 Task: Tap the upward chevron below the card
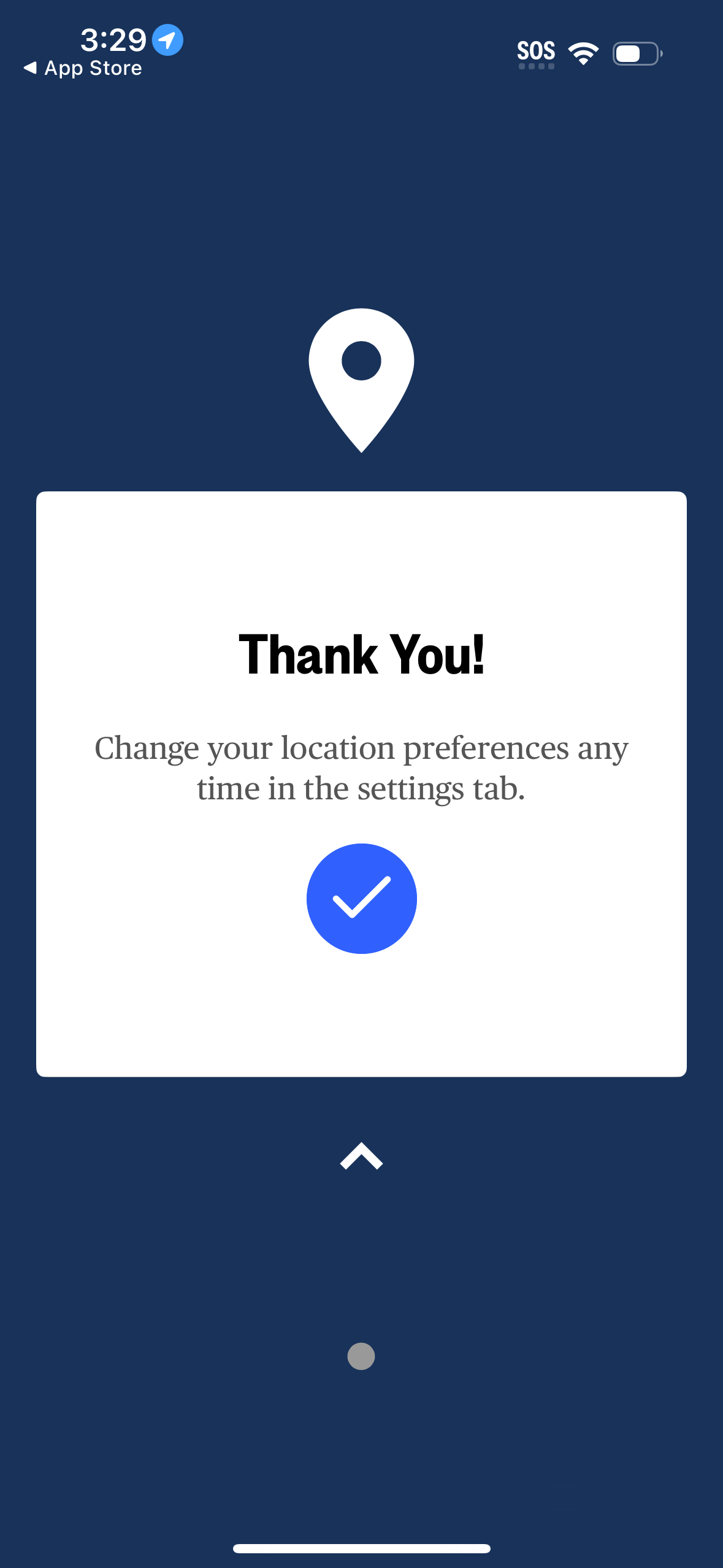point(361,1156)
